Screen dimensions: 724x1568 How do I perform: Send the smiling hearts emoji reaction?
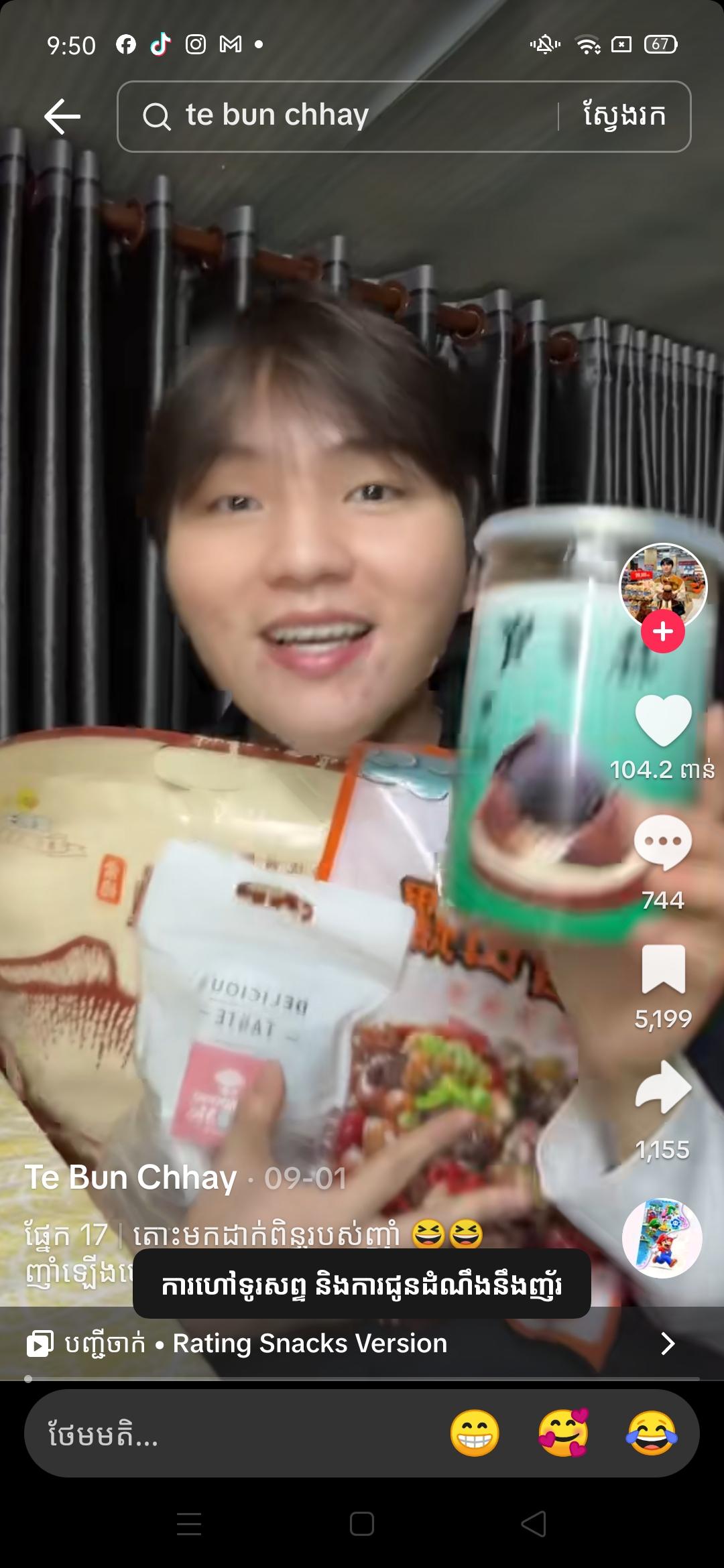(563, 1433)
